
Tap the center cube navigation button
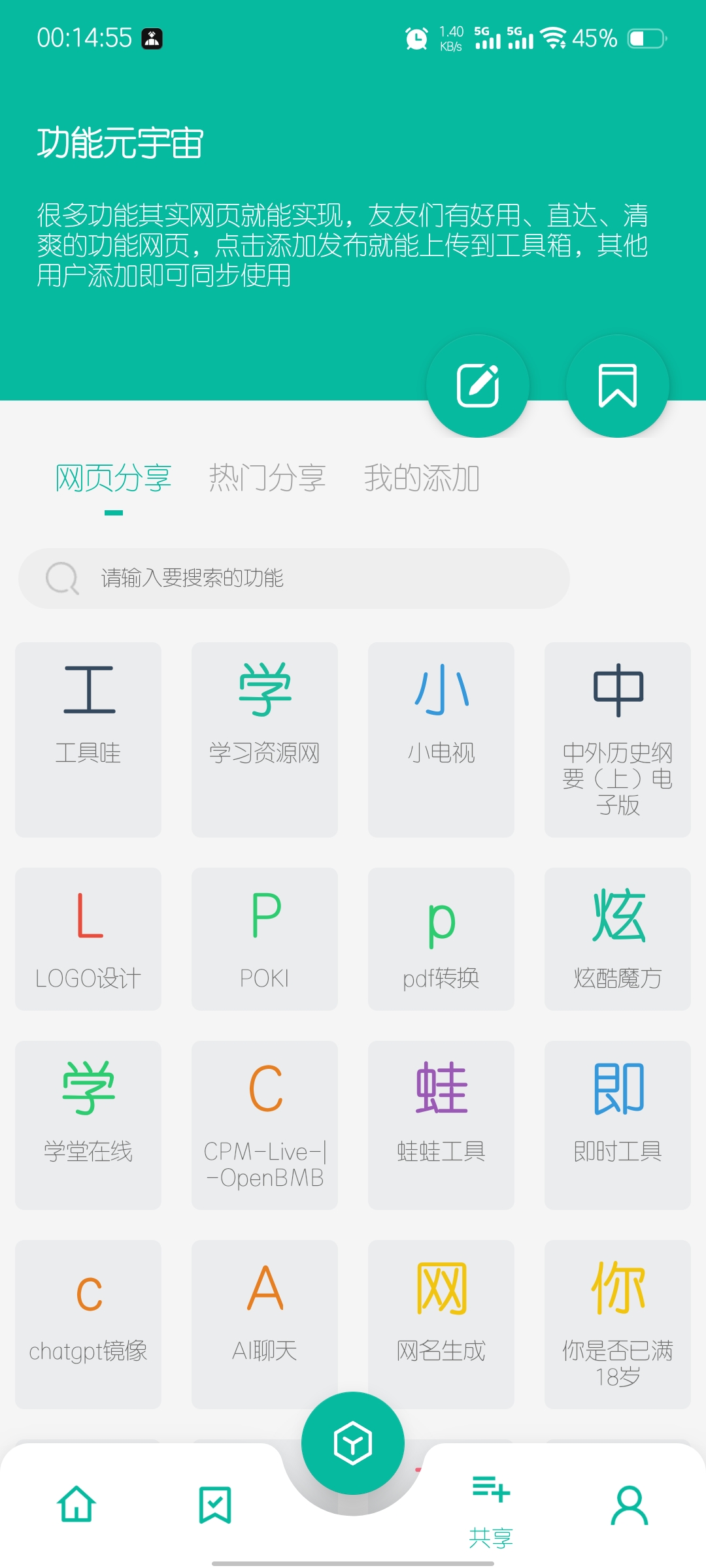tap(353, 1444)
